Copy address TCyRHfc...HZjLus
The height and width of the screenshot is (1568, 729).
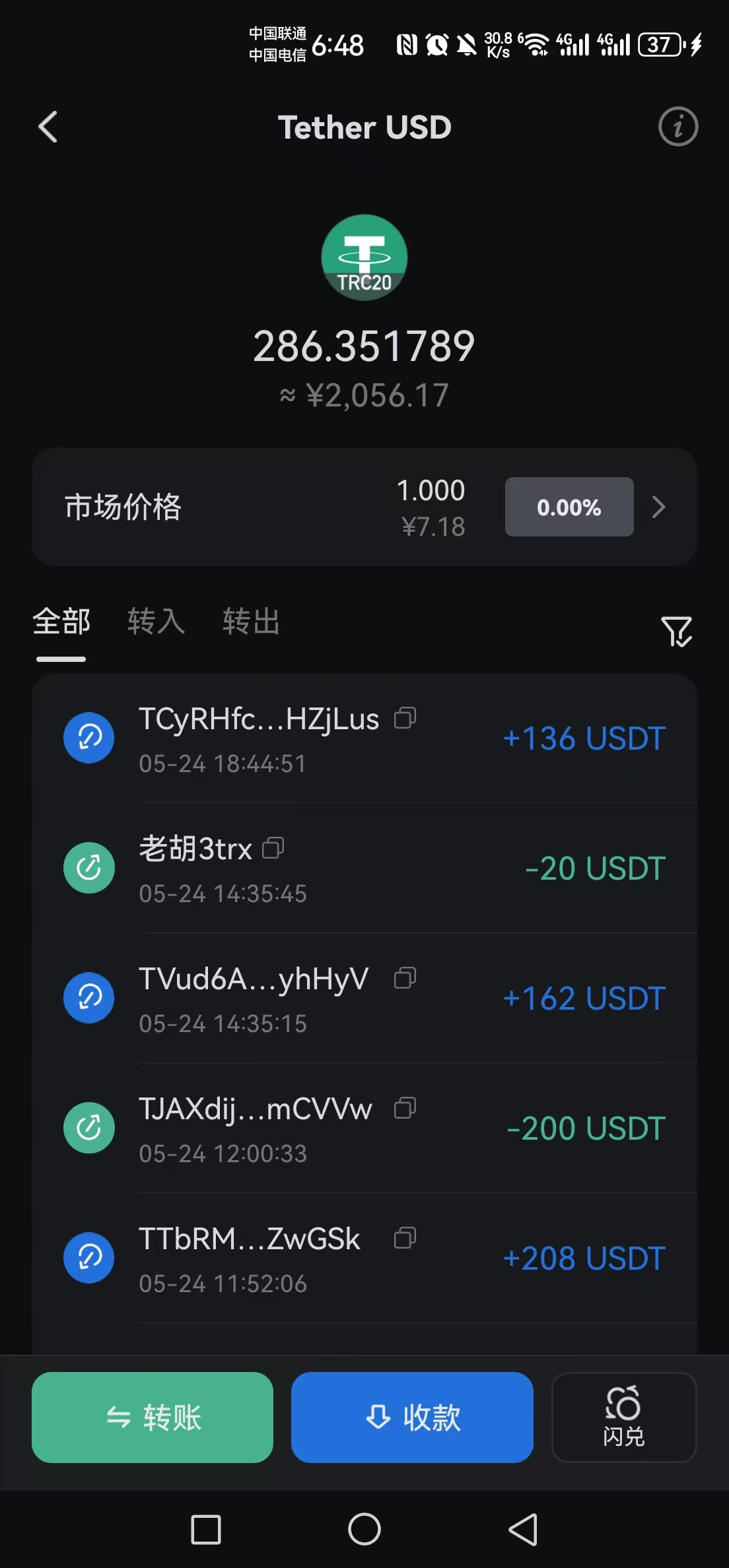pos(405,718)
